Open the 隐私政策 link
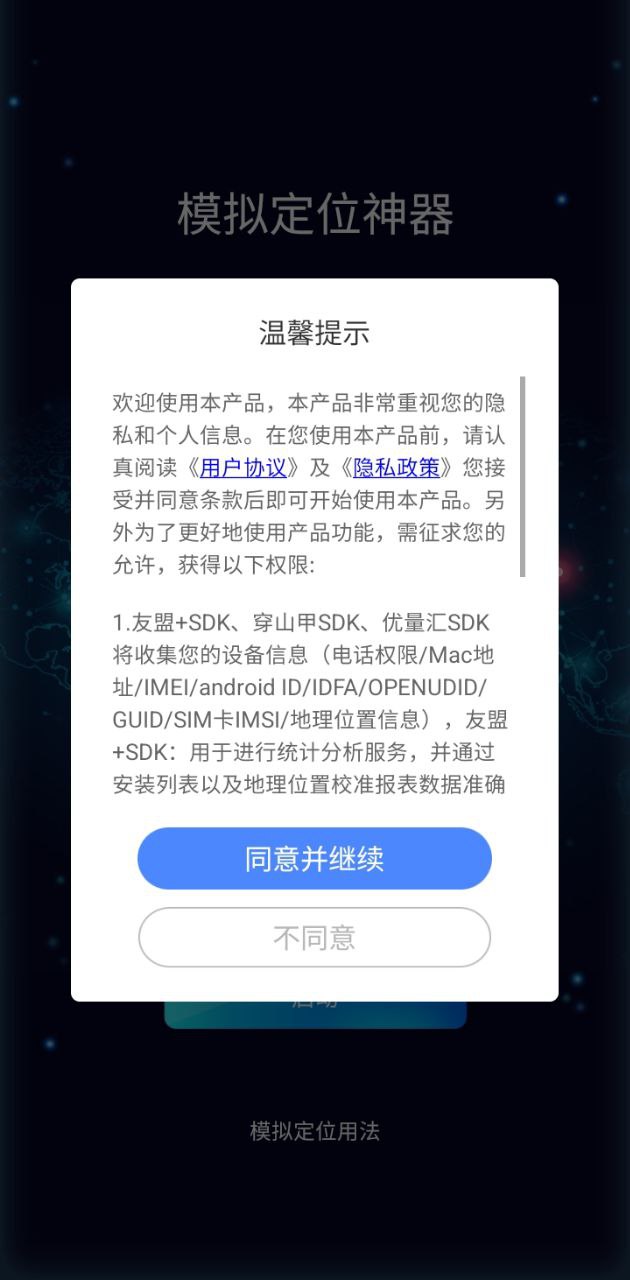 coord(397,467)
